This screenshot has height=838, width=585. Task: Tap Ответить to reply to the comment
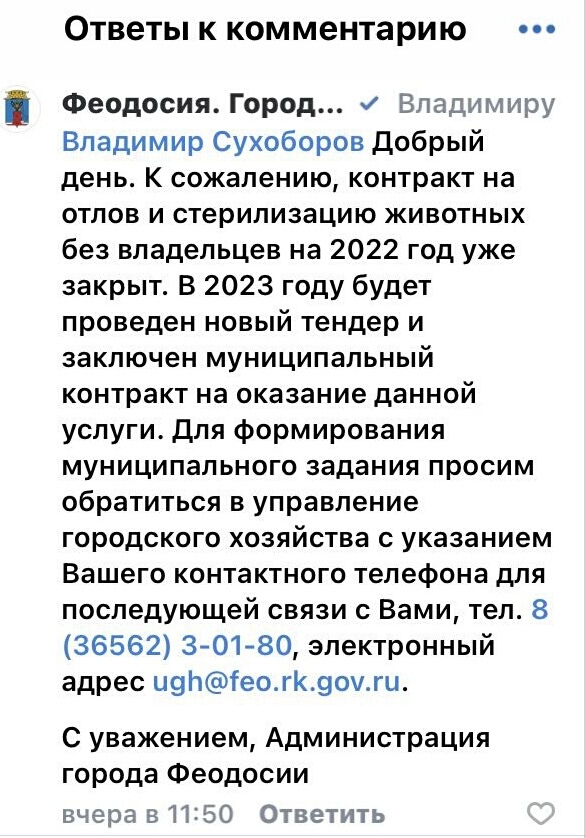pyautogui.click(x=322, y=814)
